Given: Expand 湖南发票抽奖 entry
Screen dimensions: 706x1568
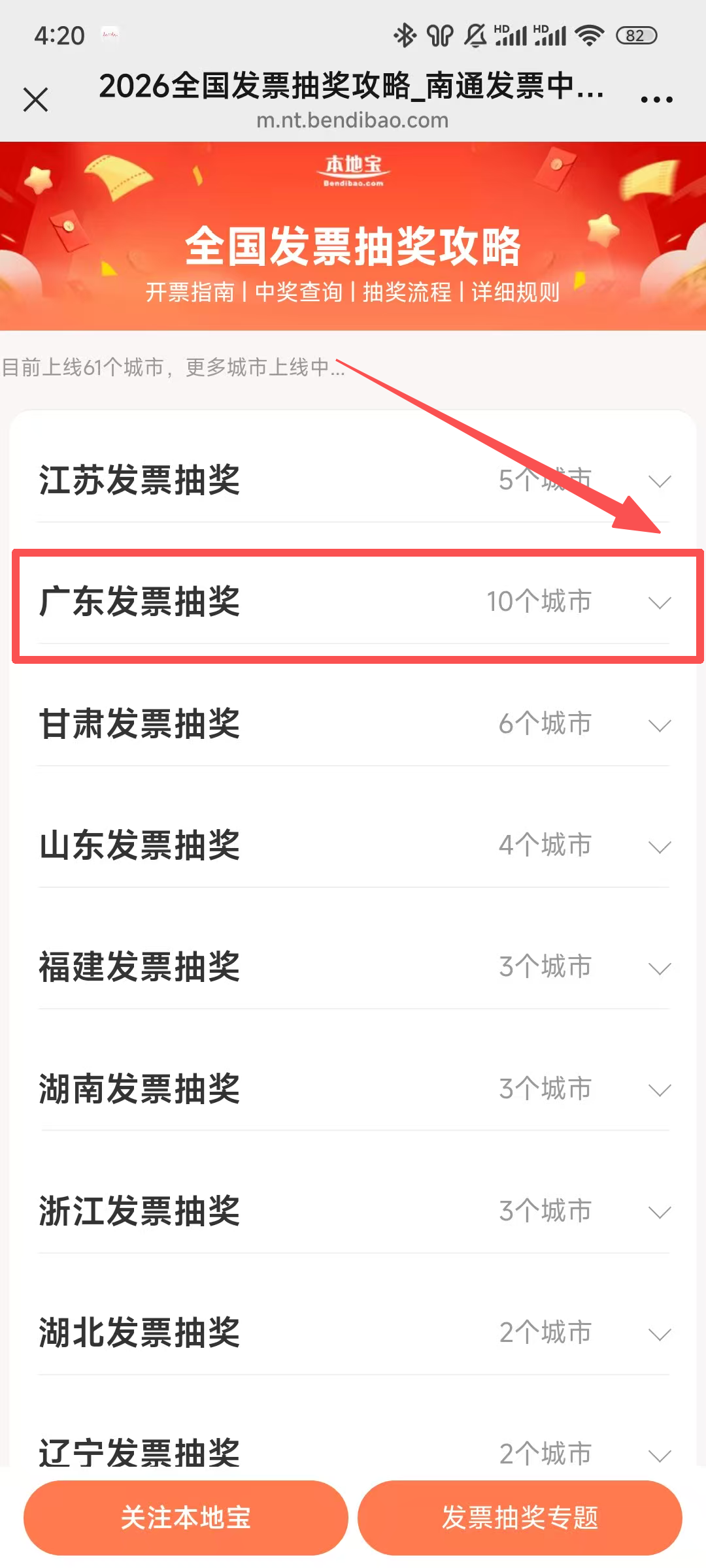Looking at the screenshot, I should (x=353, y=1088).
